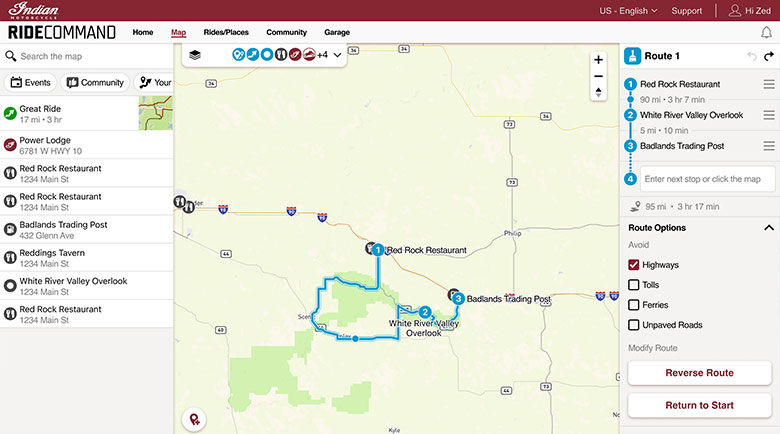Collapse the Route Options section
The width and height of the screenshot is (780, 434).
768,228
